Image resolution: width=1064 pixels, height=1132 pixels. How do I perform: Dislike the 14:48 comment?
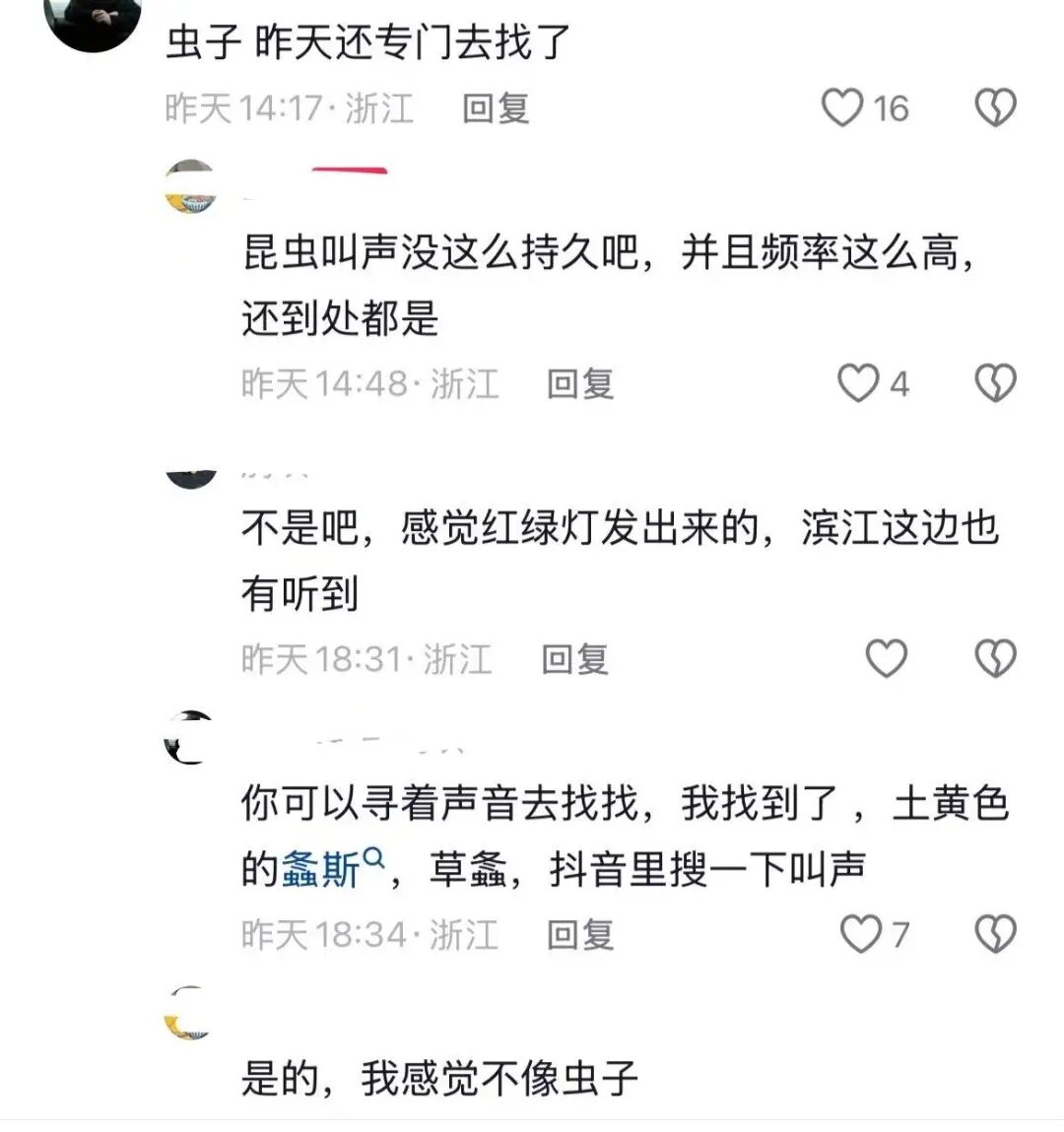coord(995,383)
